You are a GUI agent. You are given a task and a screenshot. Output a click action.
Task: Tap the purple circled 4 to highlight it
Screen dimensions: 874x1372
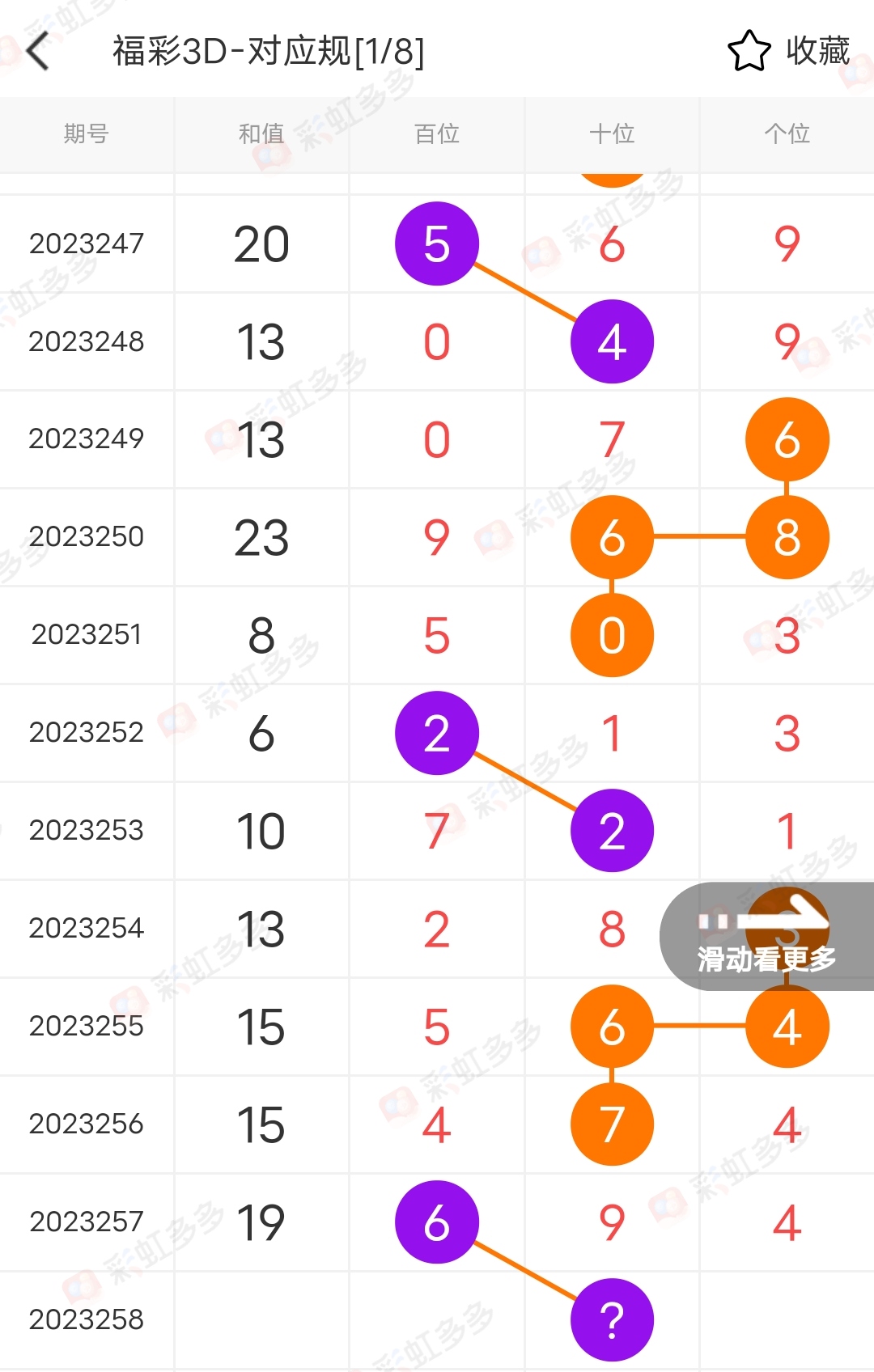point(612,341)
